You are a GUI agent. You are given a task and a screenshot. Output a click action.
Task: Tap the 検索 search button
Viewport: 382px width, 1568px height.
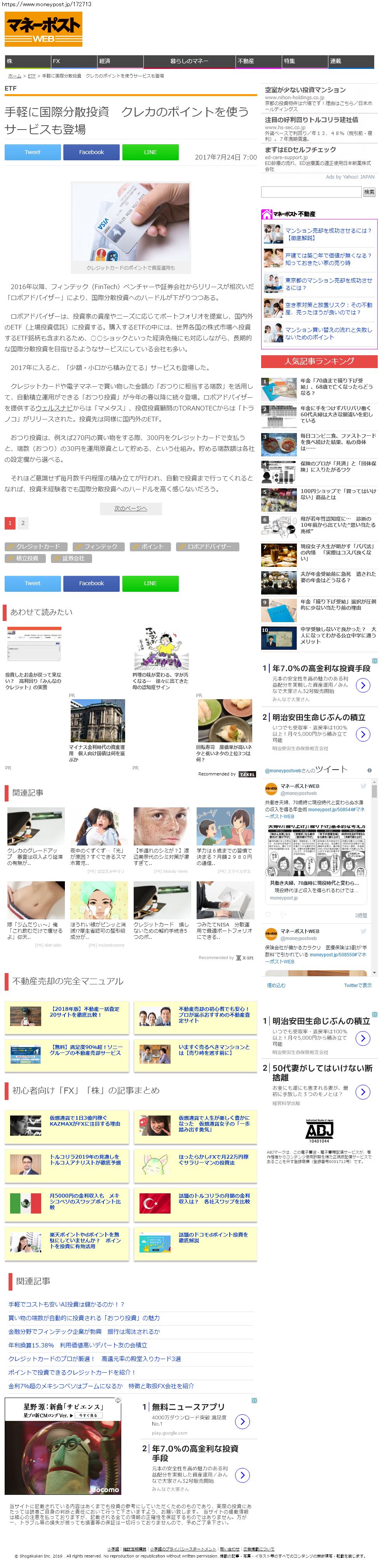(369, 192)
